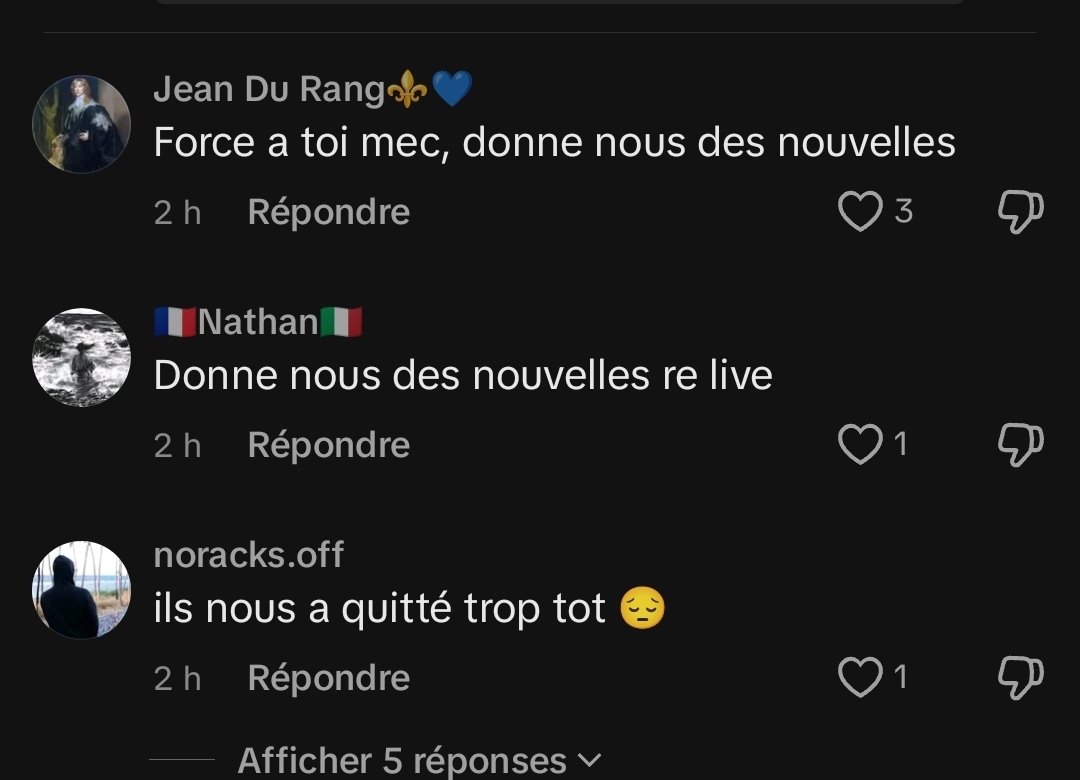Open Nathan's profile avatar

pos(82,357)
